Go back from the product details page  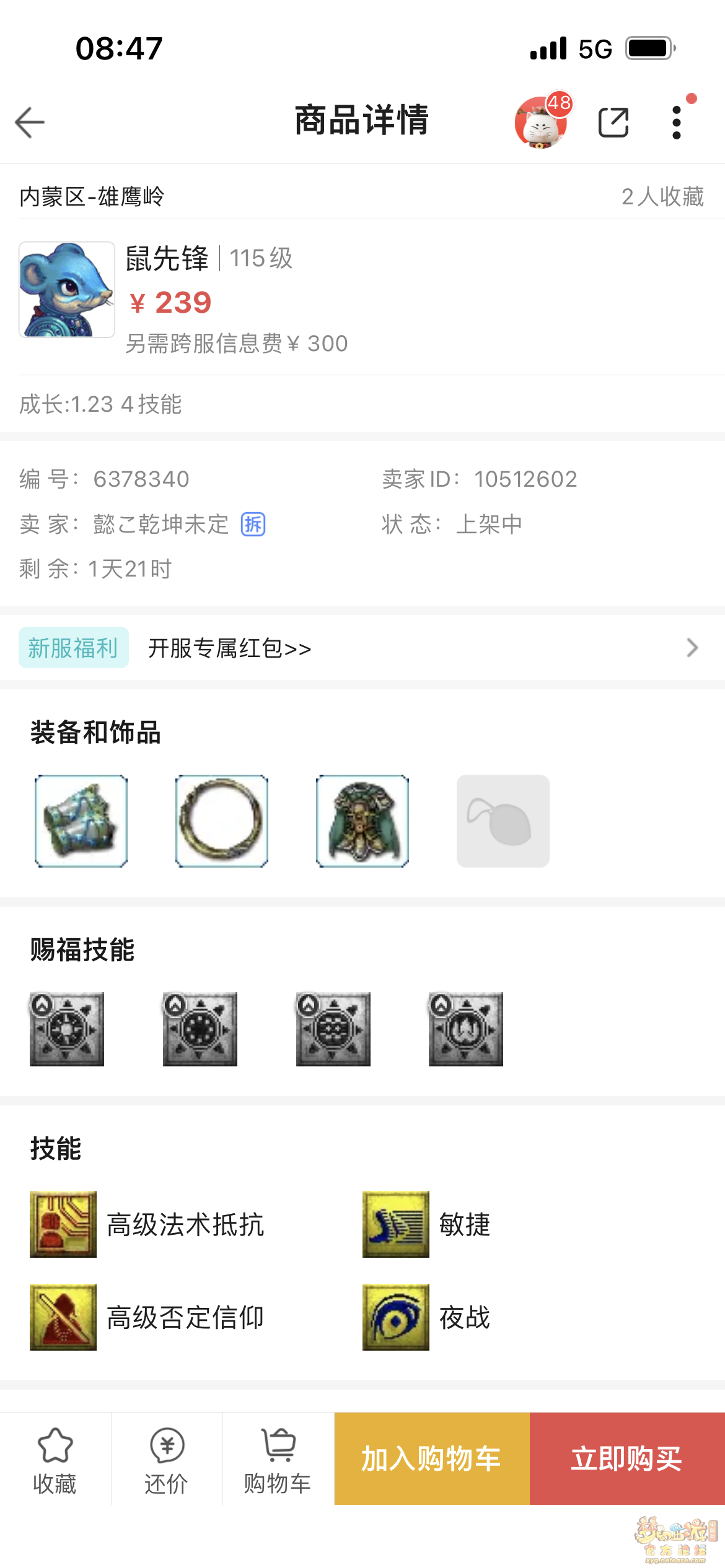click(30, 122)
